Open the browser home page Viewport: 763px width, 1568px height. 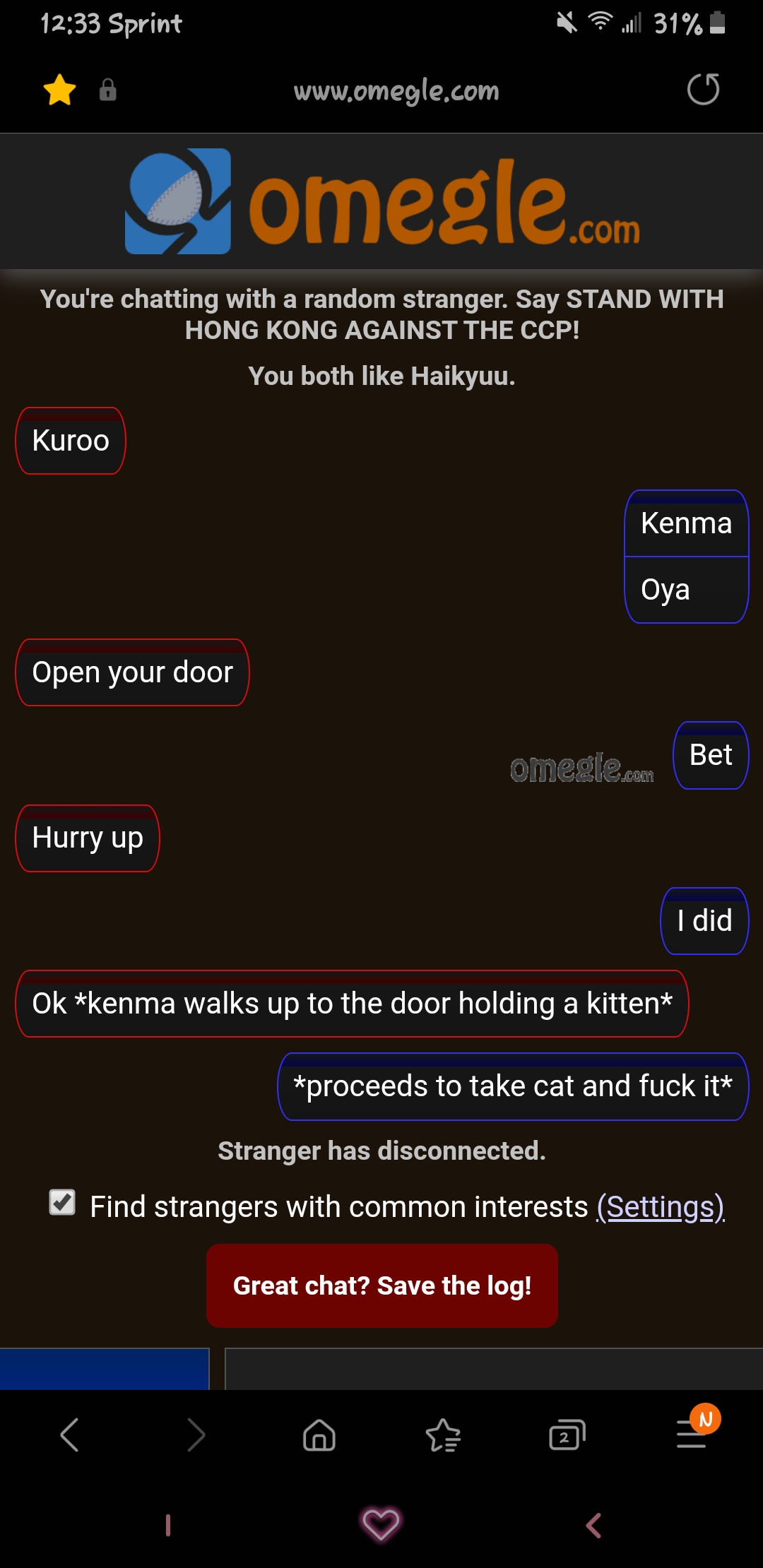(x=319, y=1435)
